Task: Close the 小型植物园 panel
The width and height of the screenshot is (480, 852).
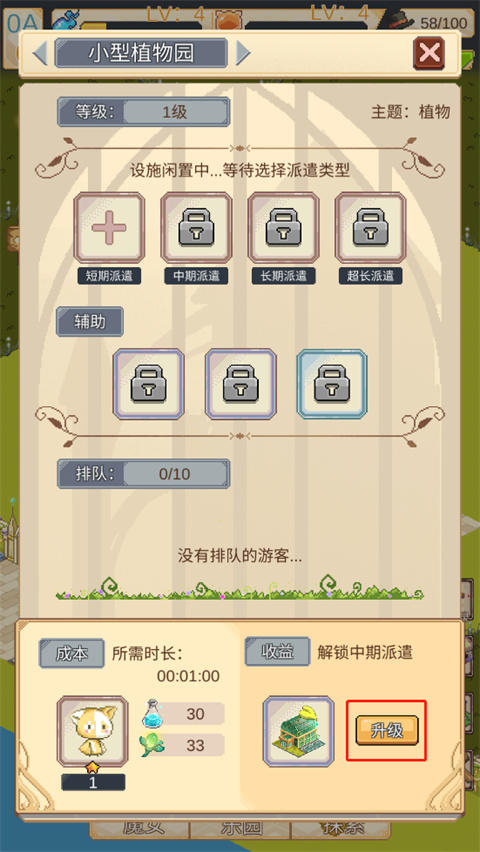Action: tap(429, 53)
